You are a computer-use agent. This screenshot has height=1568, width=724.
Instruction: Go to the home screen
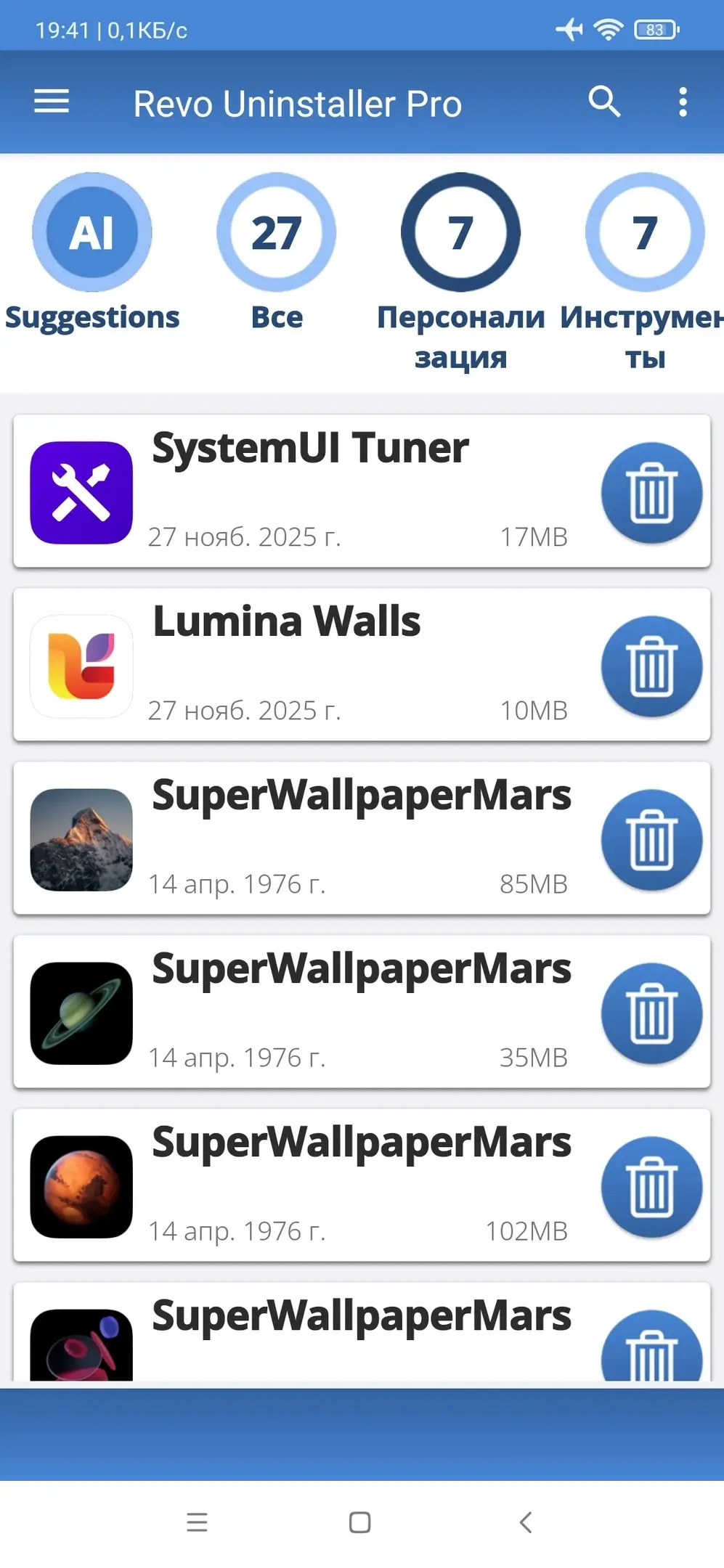point(360,1522)
